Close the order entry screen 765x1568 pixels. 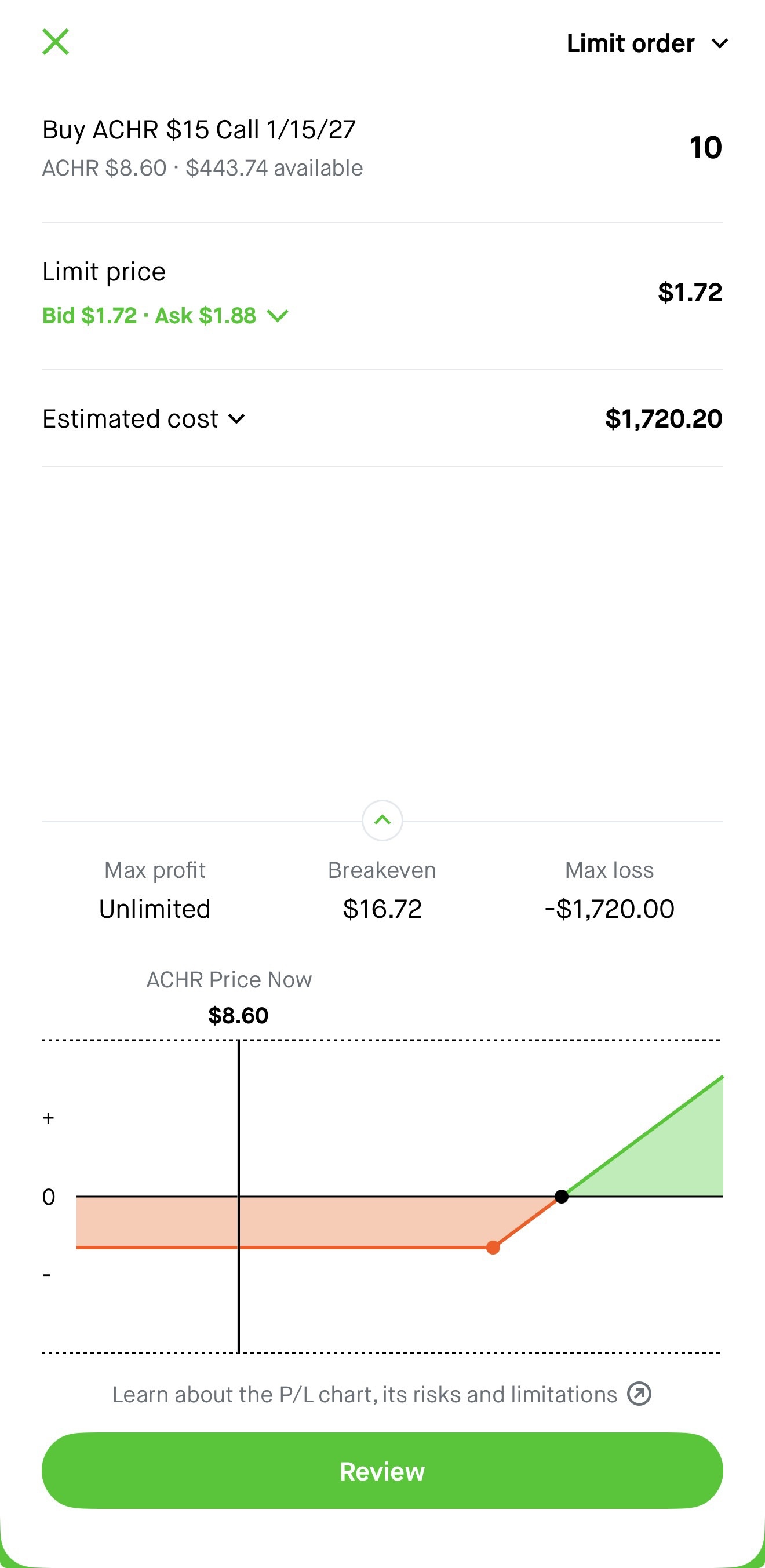(56, 42)
